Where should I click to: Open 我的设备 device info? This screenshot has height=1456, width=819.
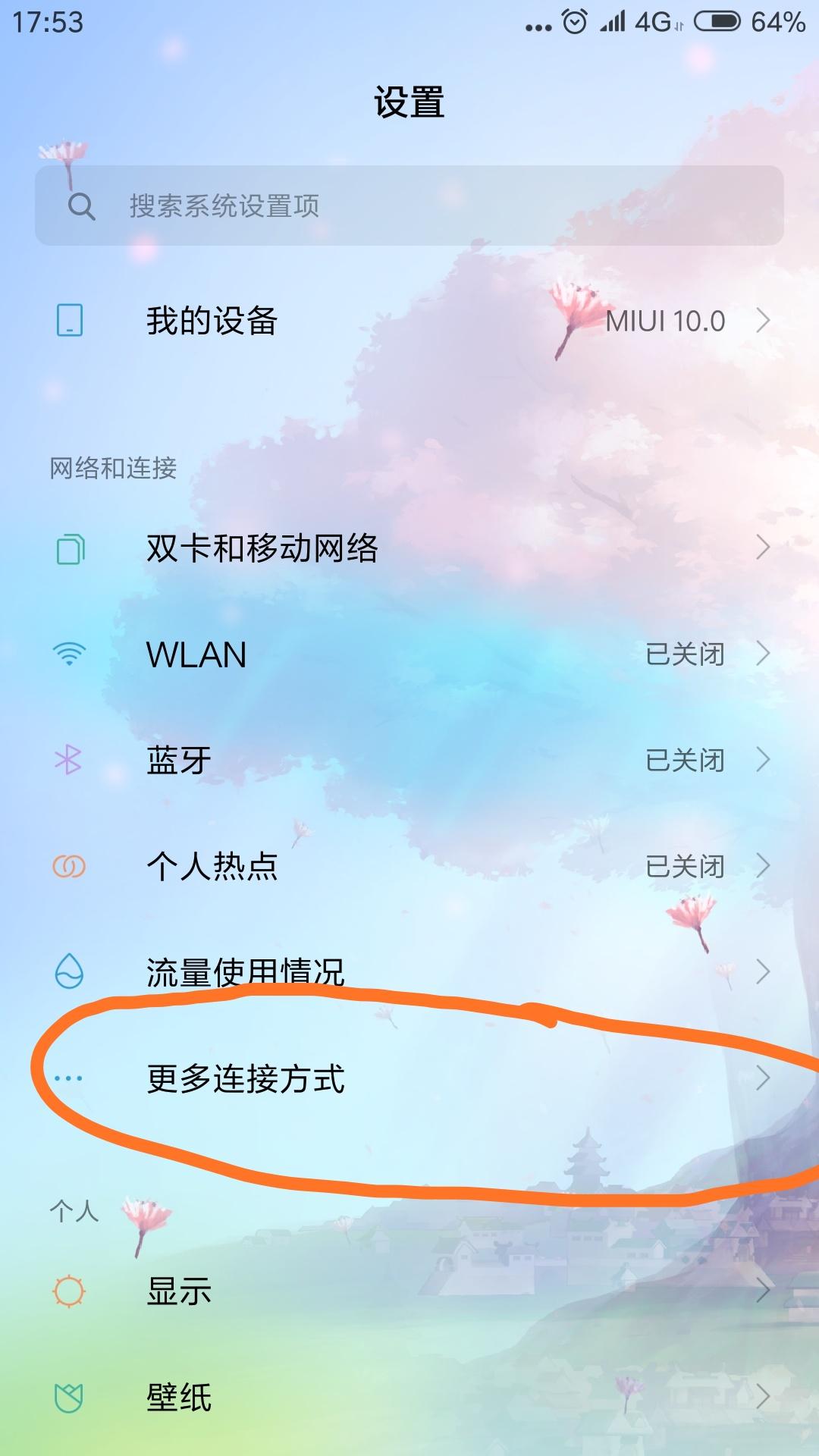(x=409, y=321)
